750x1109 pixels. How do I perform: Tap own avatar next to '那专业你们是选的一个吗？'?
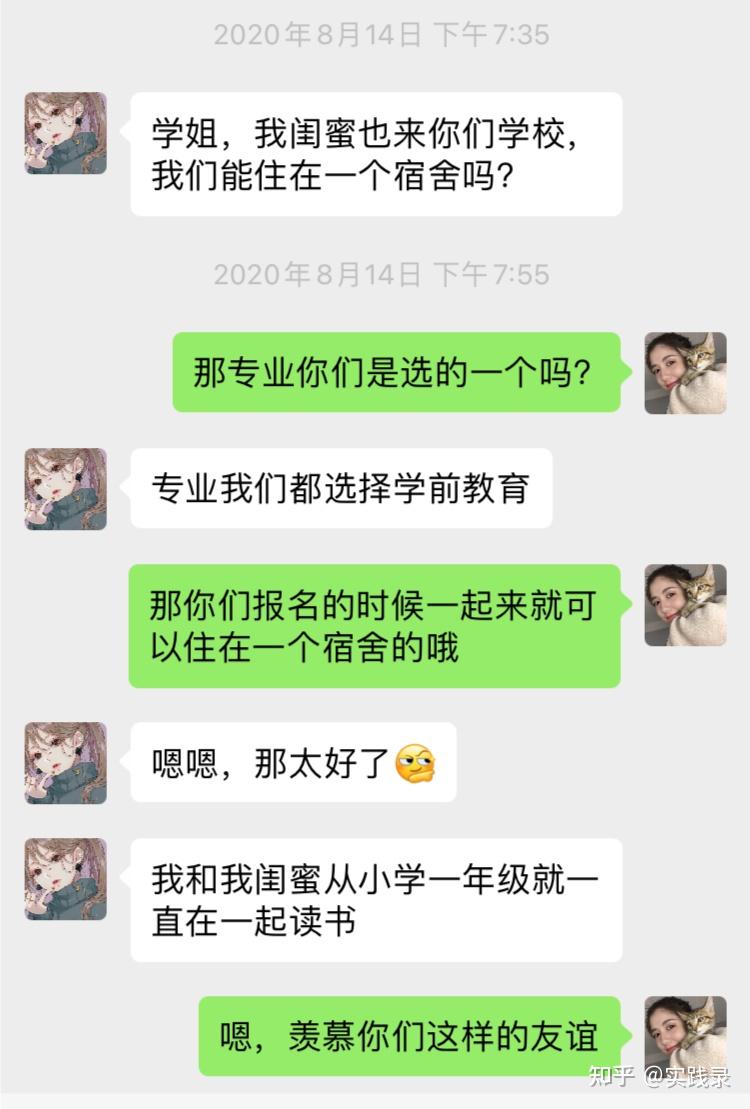point(685,373)
